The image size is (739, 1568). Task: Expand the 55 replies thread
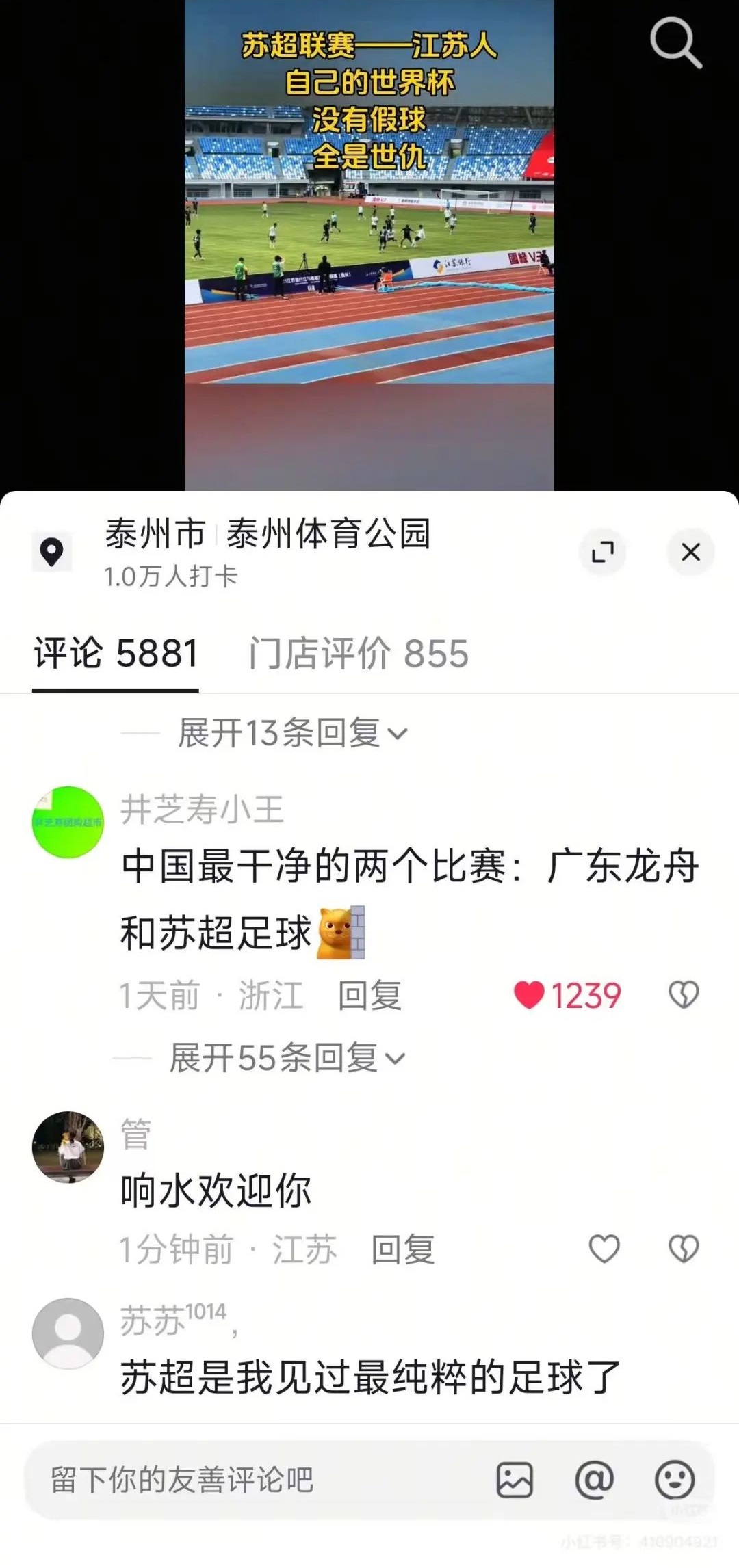tap(287, 1059)
